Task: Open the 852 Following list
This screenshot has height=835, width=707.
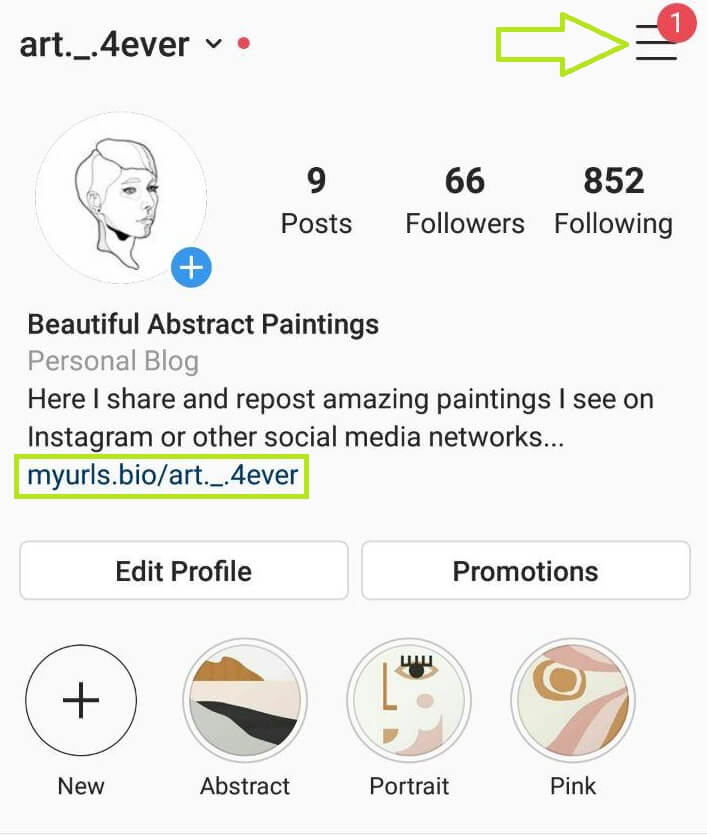Action: pos(613,200)
